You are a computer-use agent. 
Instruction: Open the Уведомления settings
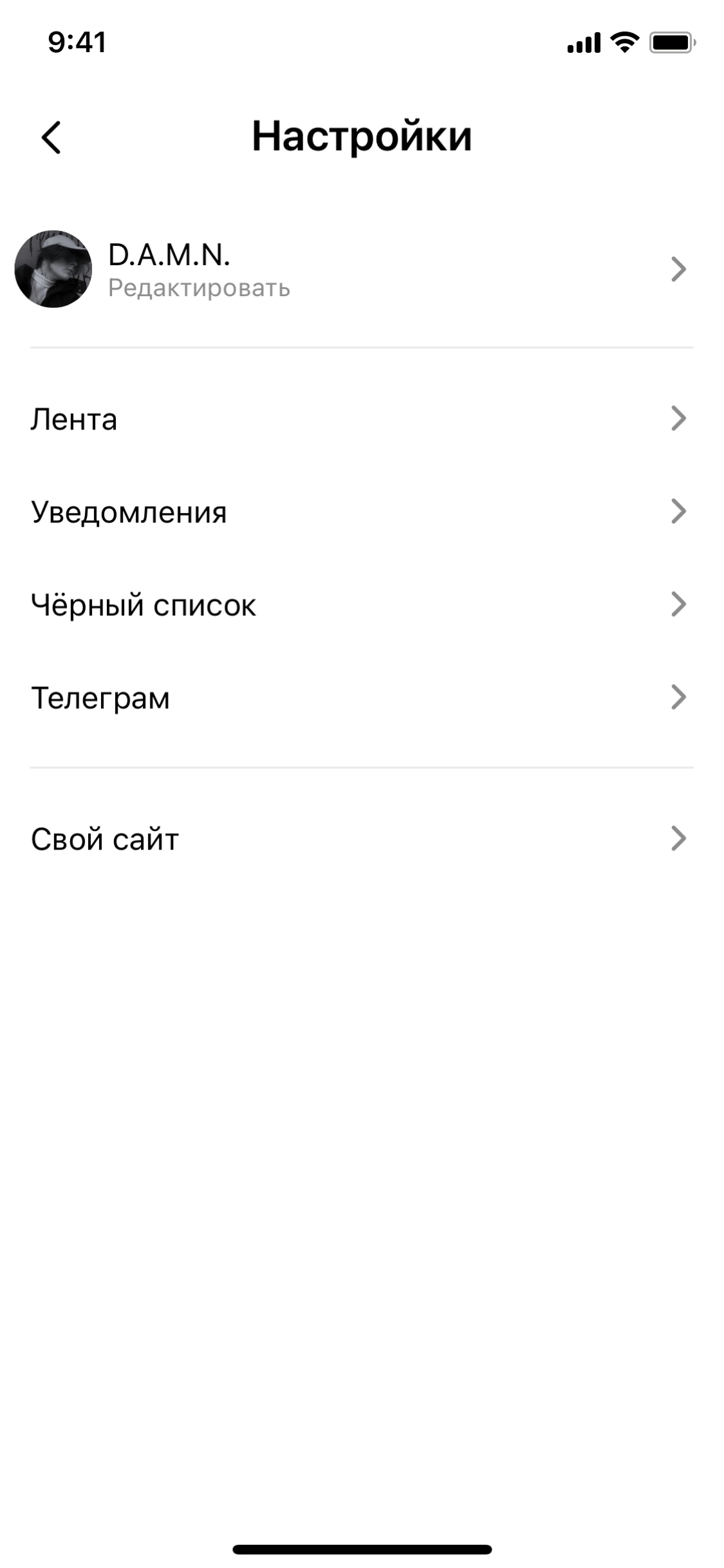coord(360,512)
